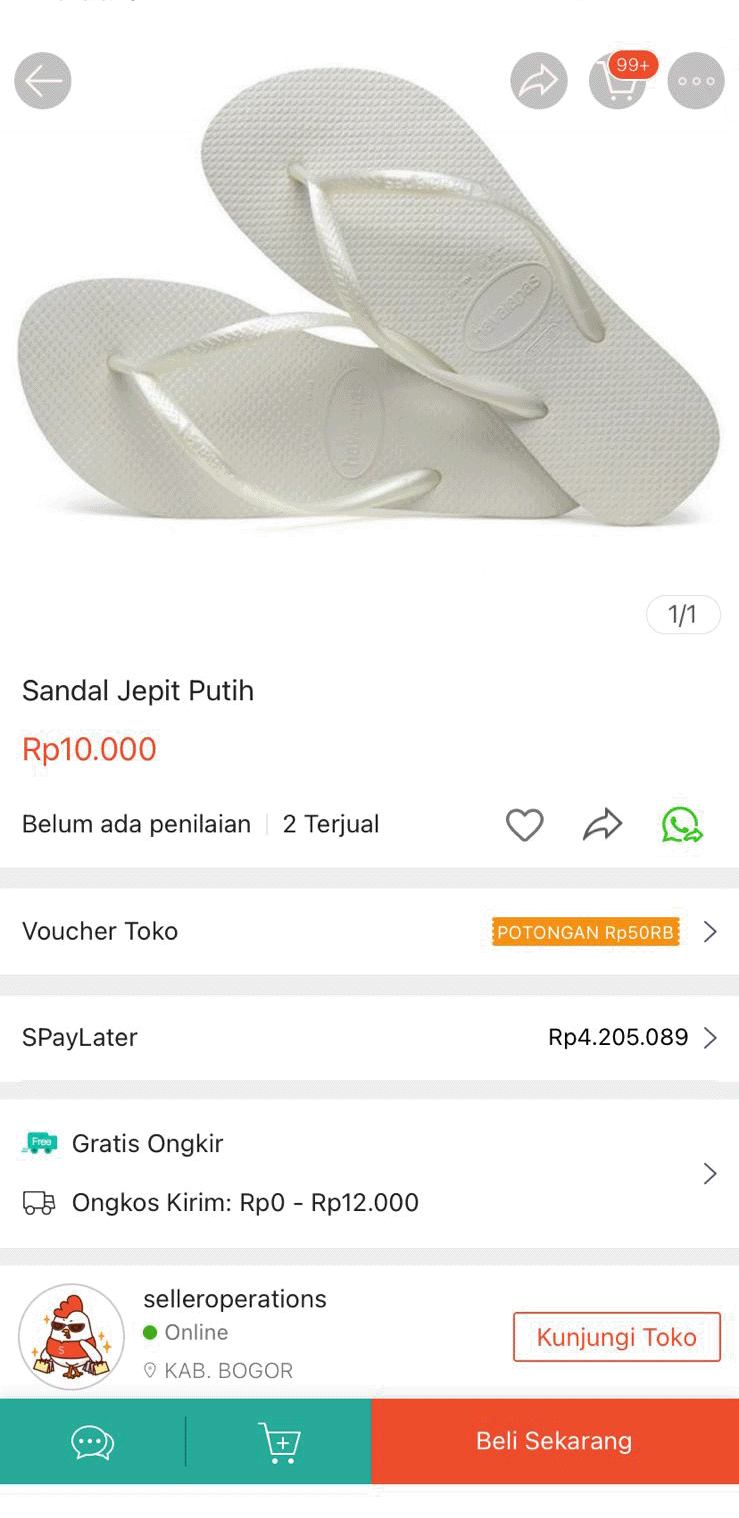Screen dimensions: 739x1518
Task: Share the product via WhatsApp icon
Action: pyautogui.click(x=682, y=825)
